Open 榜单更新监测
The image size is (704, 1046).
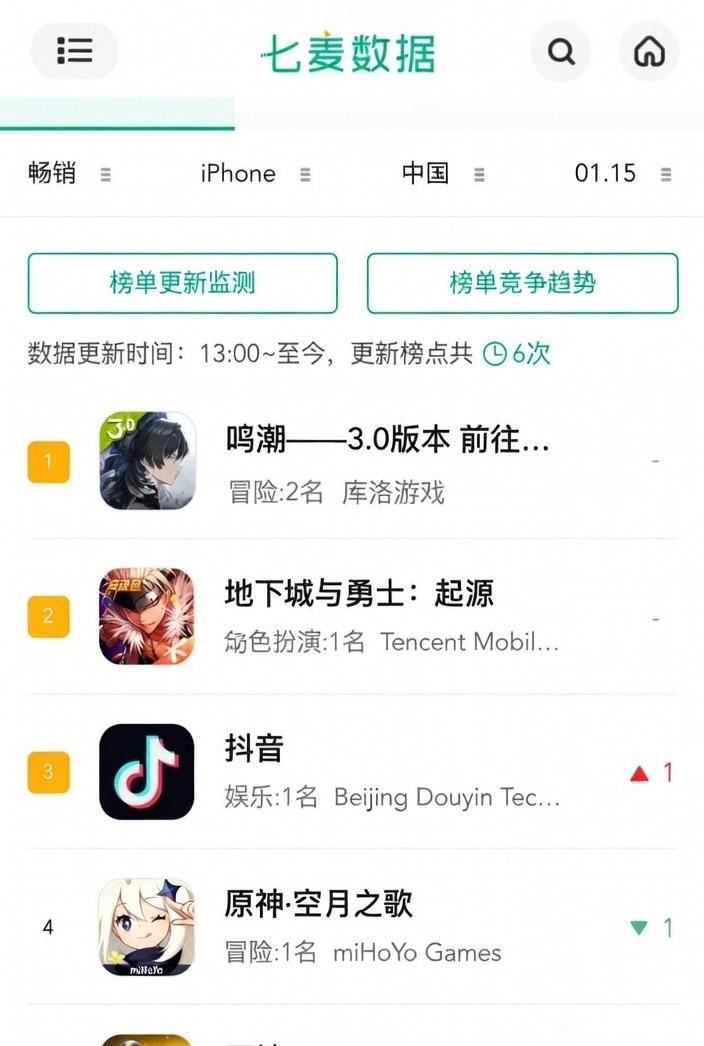(x=182, y=283)
